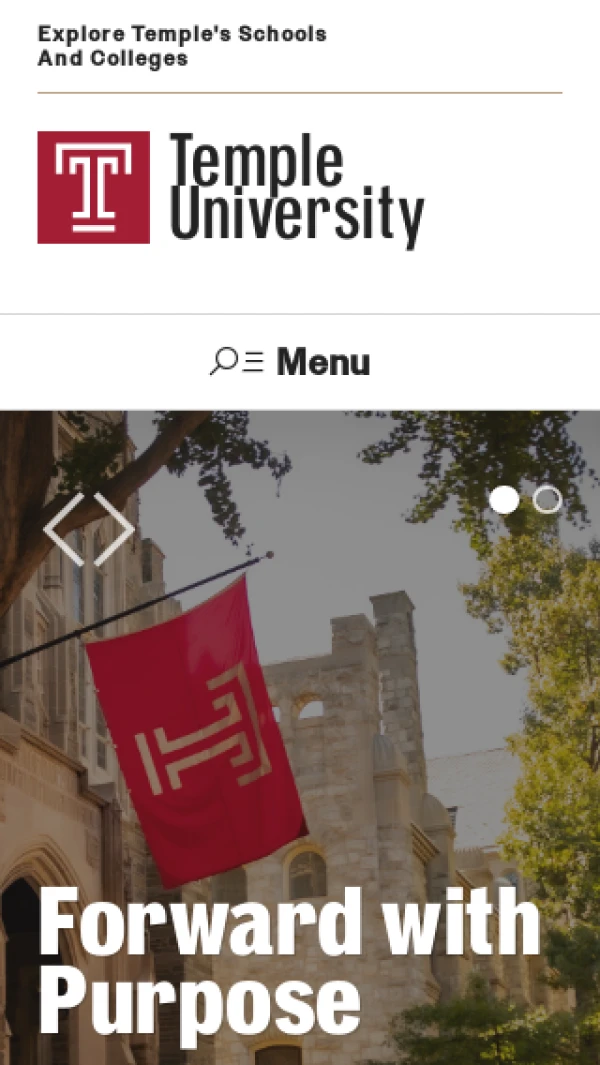Advance to the next slide with right arrow
This screenshot has height=1065, width=600.
(x=113, y=529)
